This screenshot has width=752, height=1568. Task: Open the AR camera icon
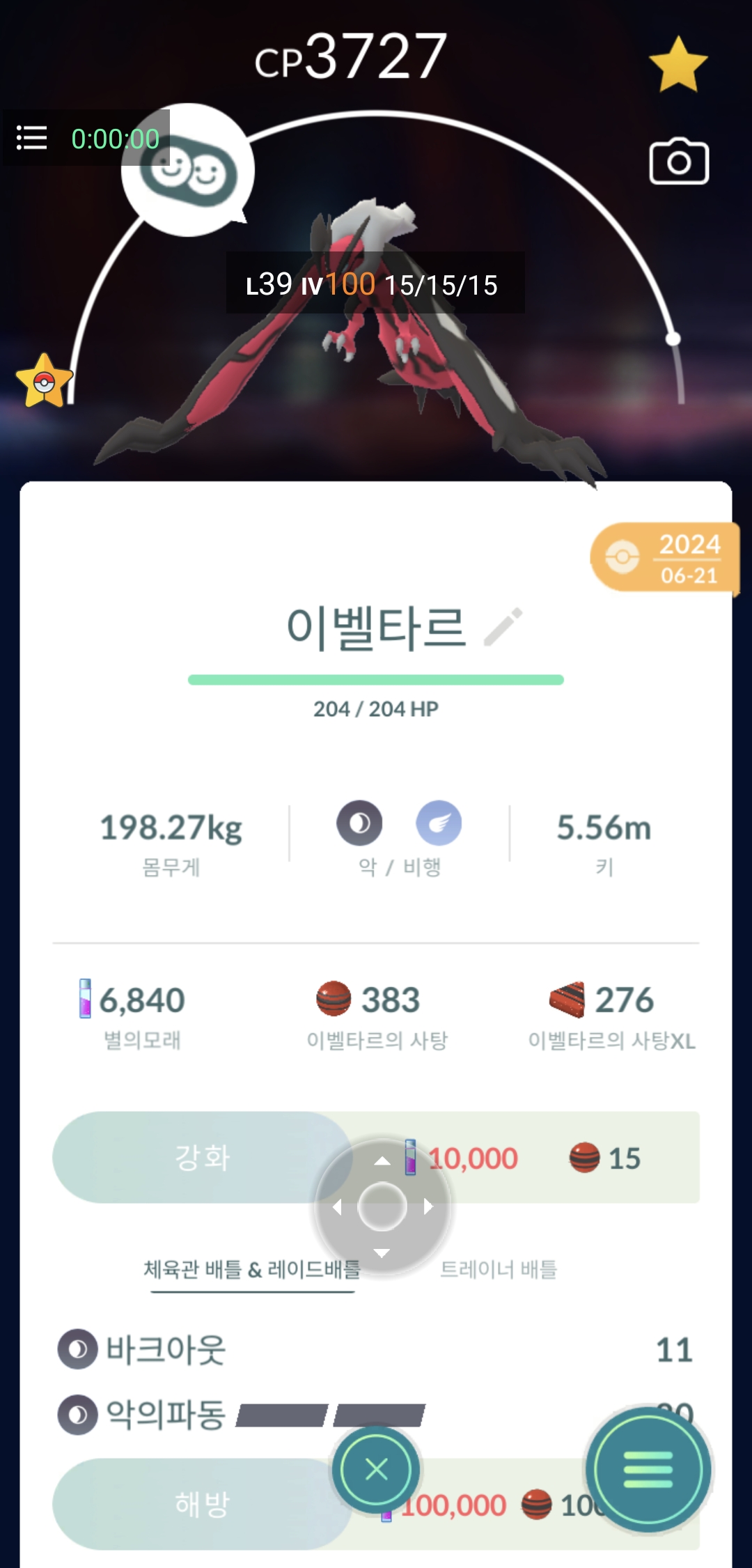pos(679,162)
